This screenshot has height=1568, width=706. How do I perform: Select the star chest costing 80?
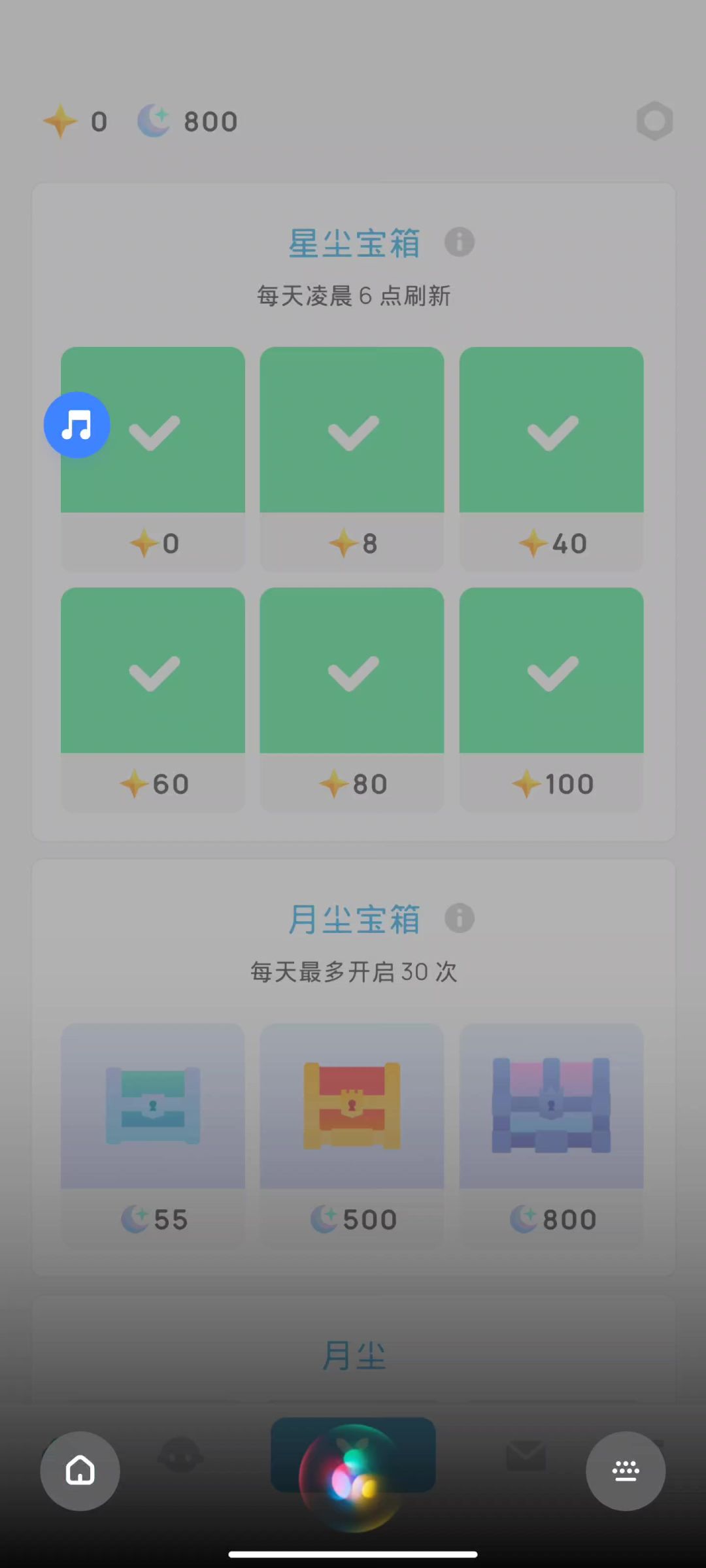tap(352, 698)
